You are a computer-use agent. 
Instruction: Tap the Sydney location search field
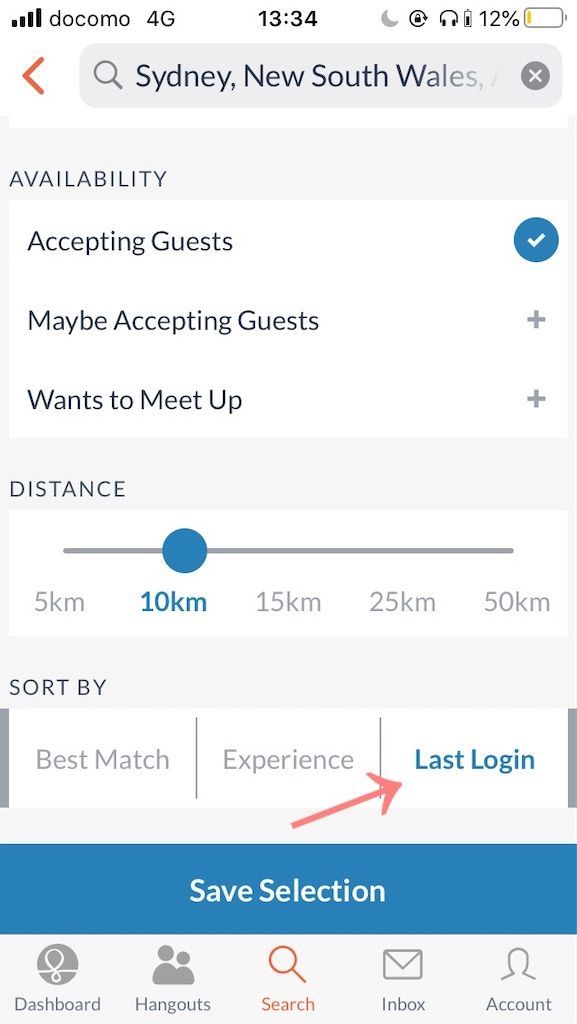tap(320, 76)
